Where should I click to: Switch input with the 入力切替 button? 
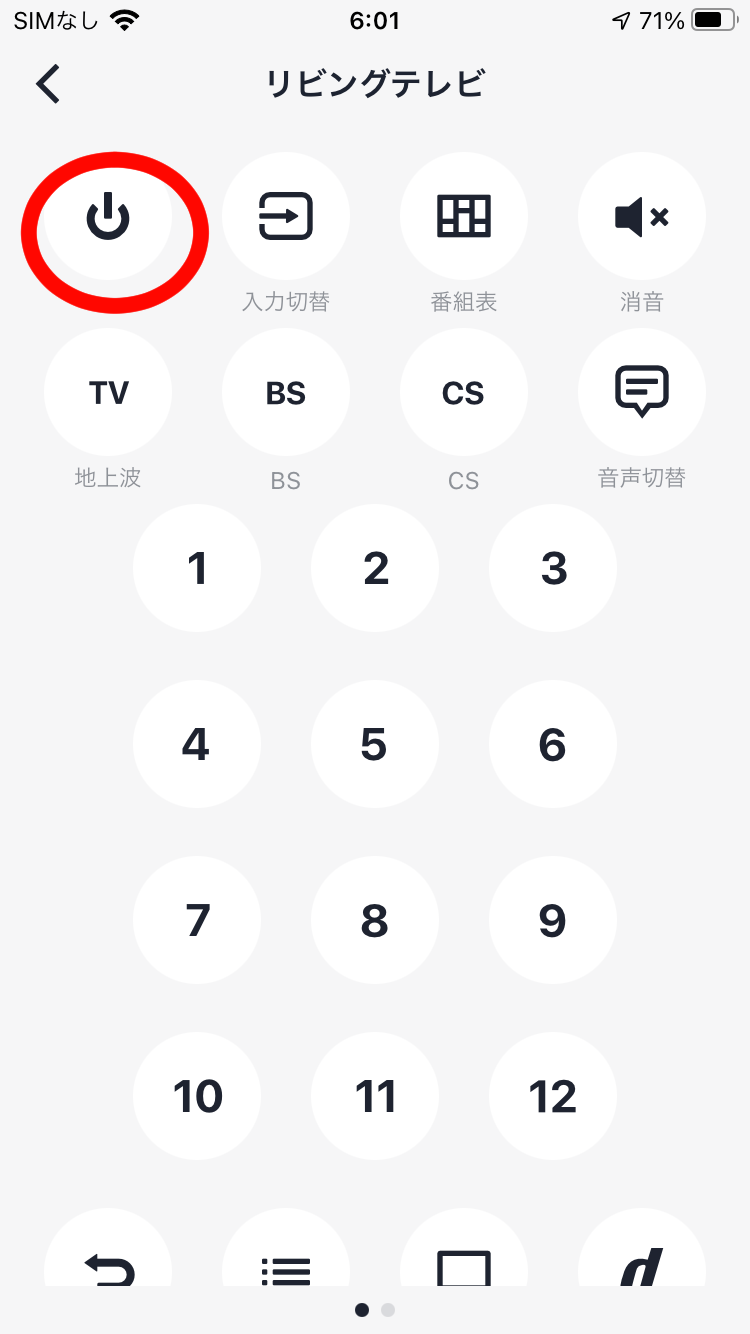tap(286, 217)
